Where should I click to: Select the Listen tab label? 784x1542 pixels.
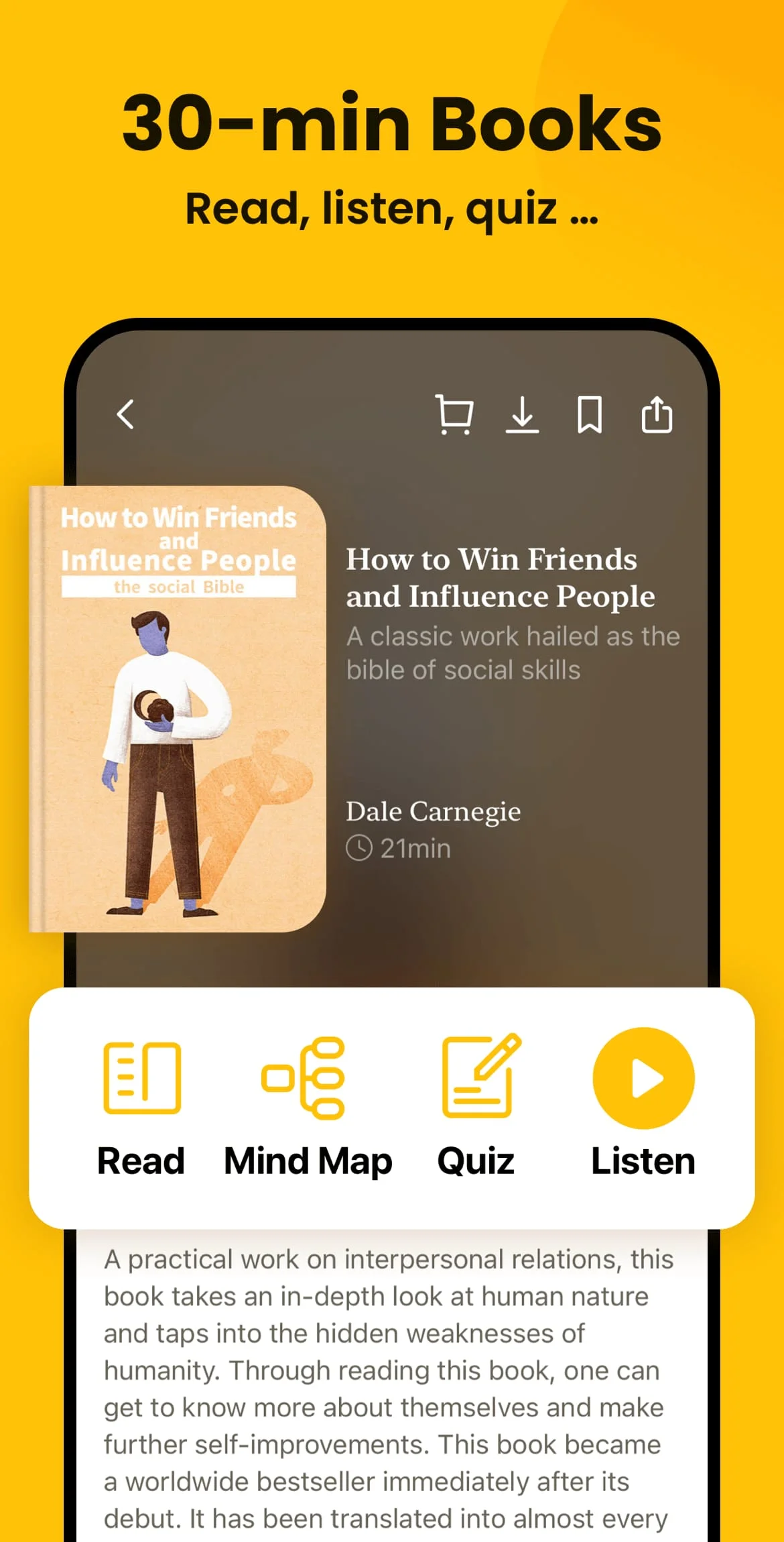click(642, 1161)
